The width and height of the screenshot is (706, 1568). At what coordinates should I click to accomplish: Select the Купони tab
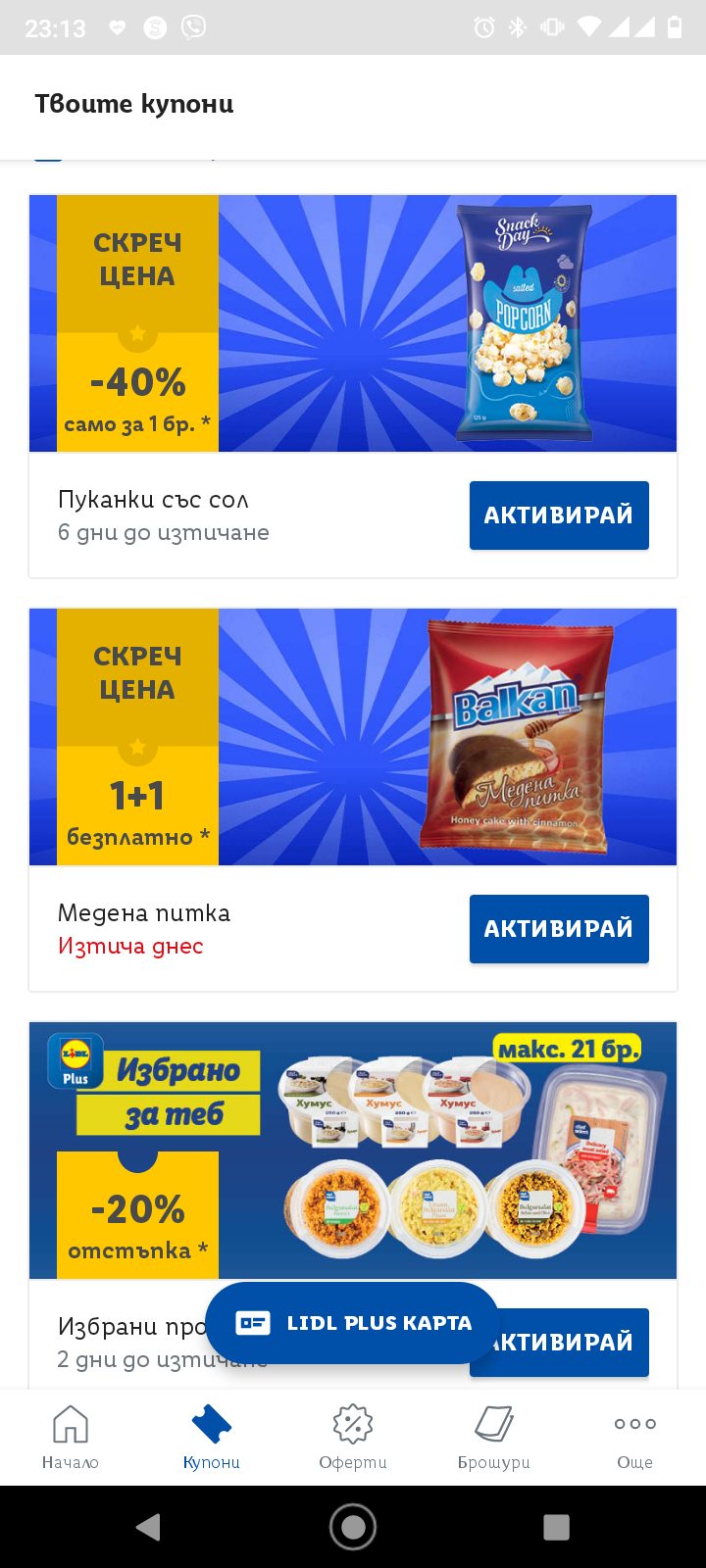coord(212,1437)
